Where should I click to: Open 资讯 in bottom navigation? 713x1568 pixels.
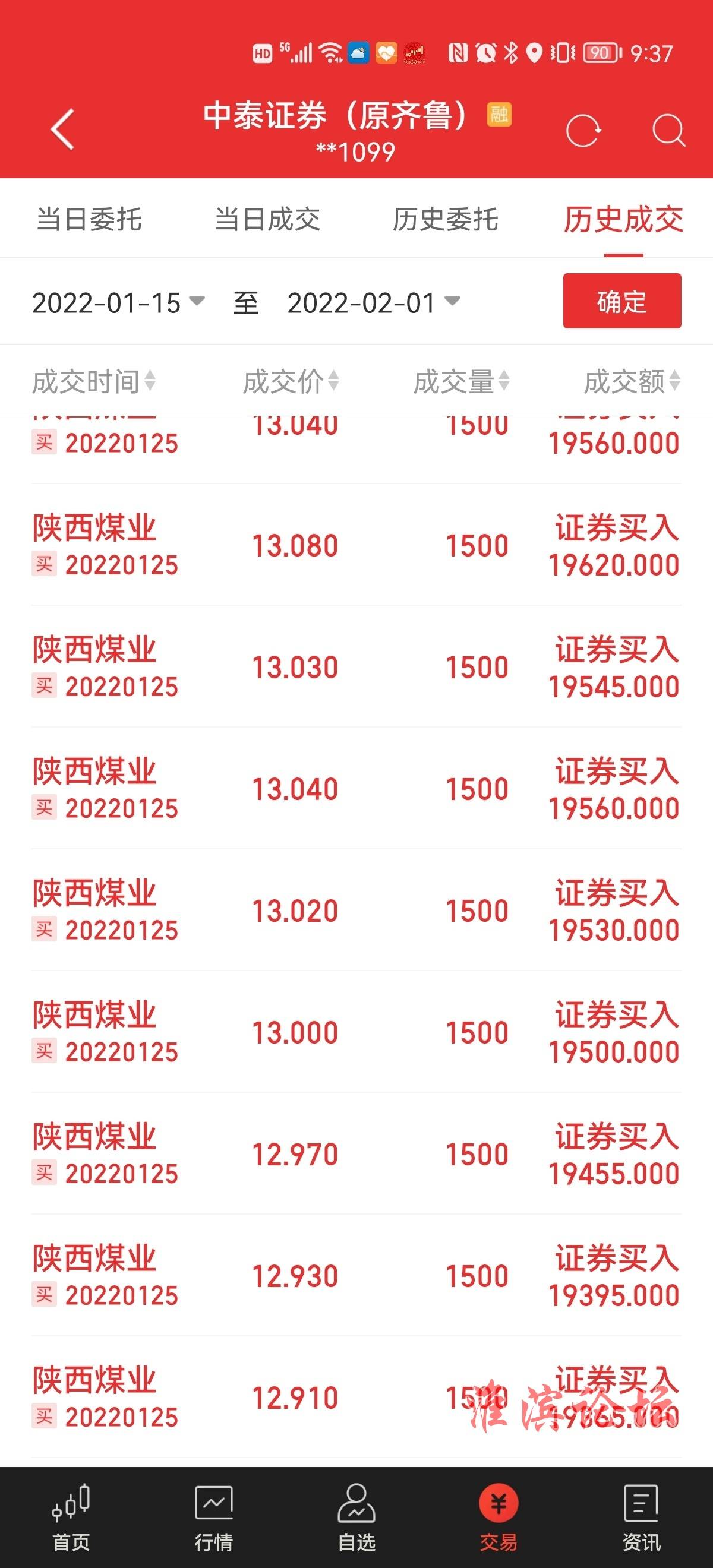[641, 1518]
